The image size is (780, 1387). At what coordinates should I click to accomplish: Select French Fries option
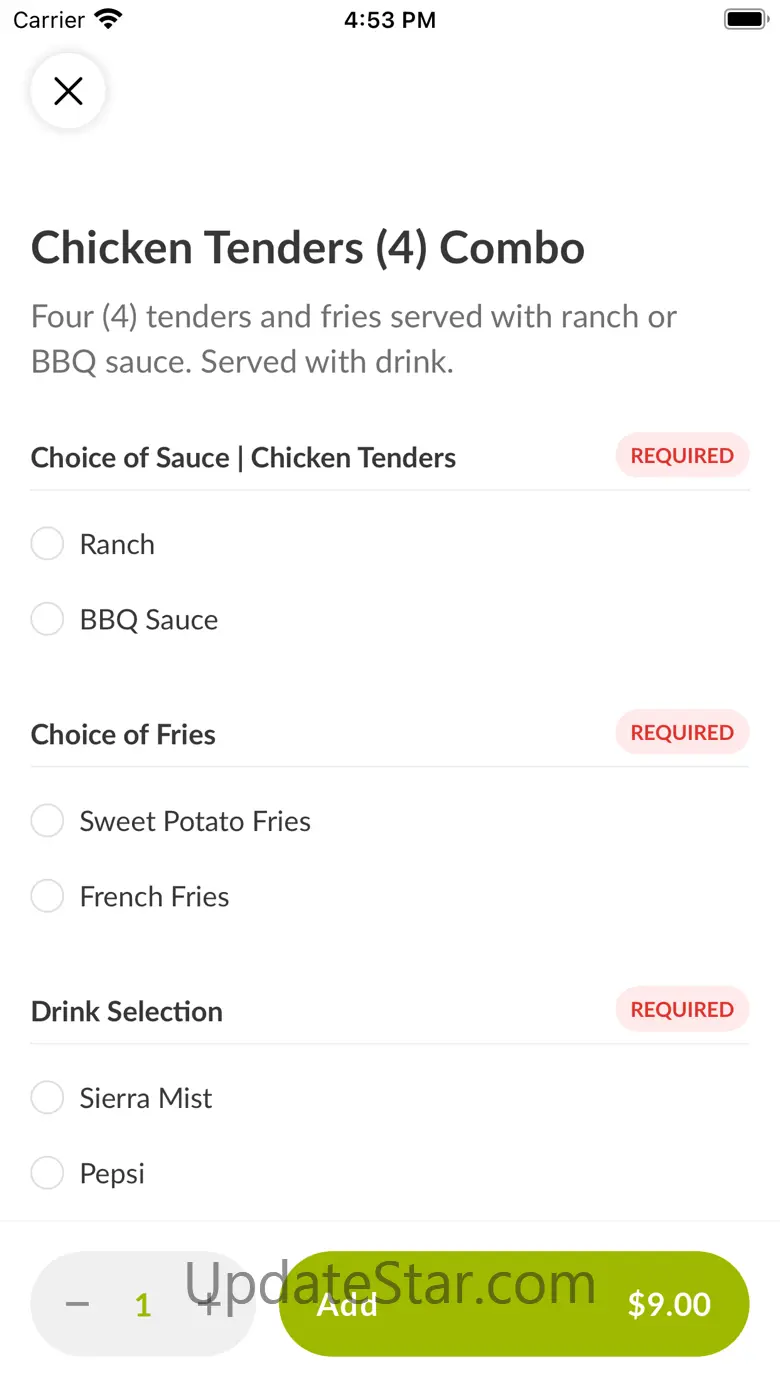point(47,896)
